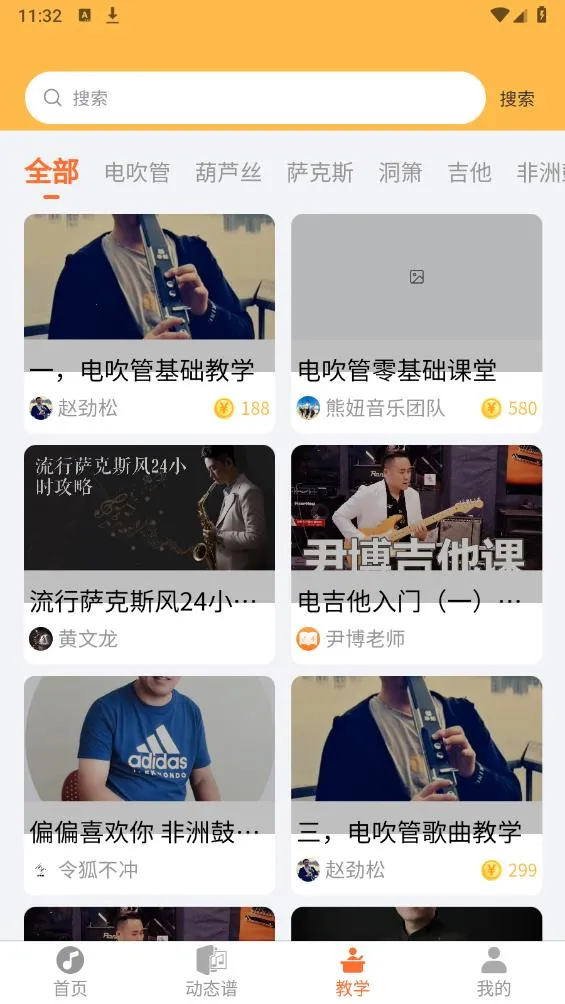Open the 偏偏喜欢你 非洲鼓 course

pos(149,786)
